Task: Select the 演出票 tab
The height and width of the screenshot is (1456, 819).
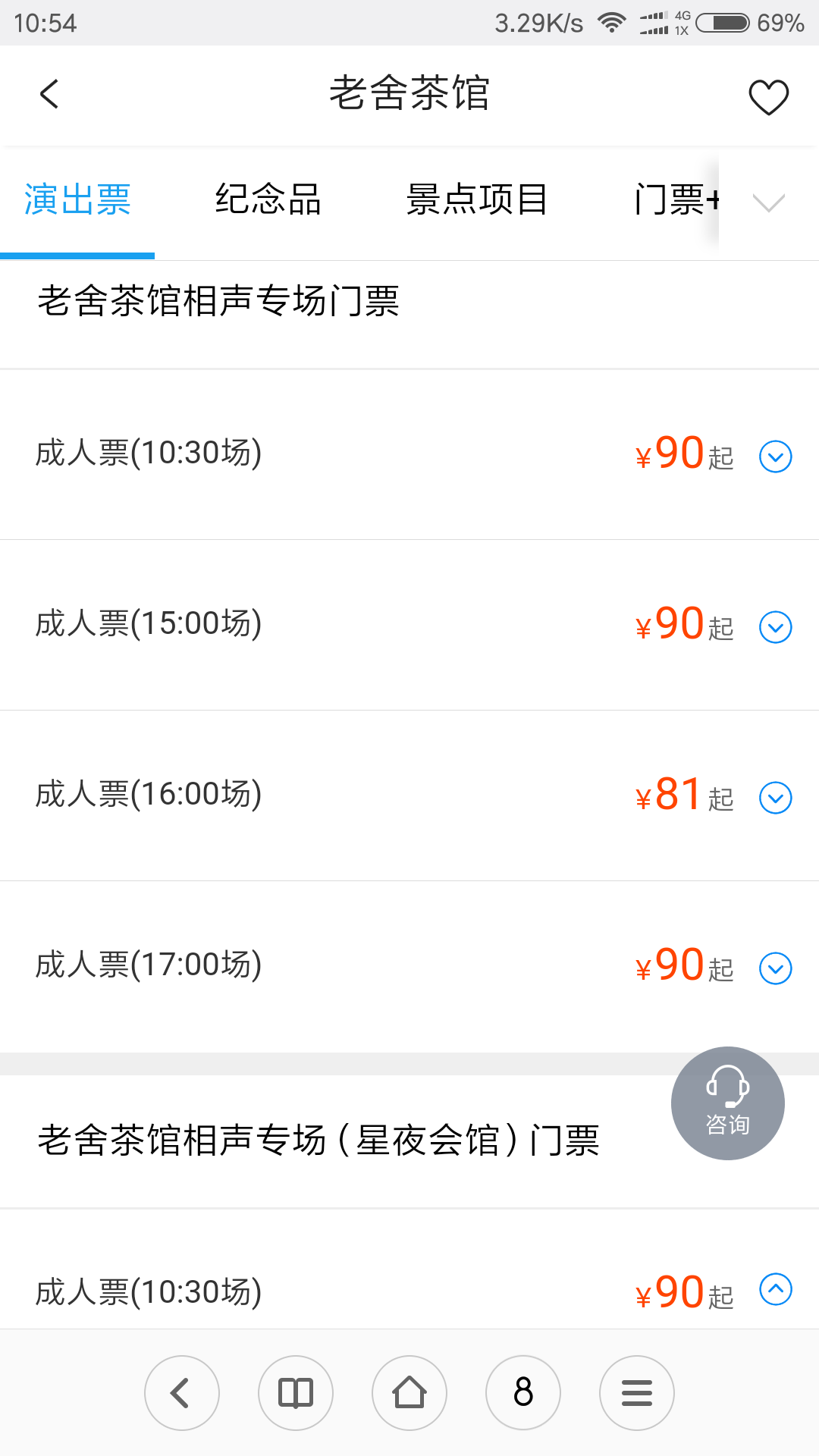Action: click(x=77, y=199)
